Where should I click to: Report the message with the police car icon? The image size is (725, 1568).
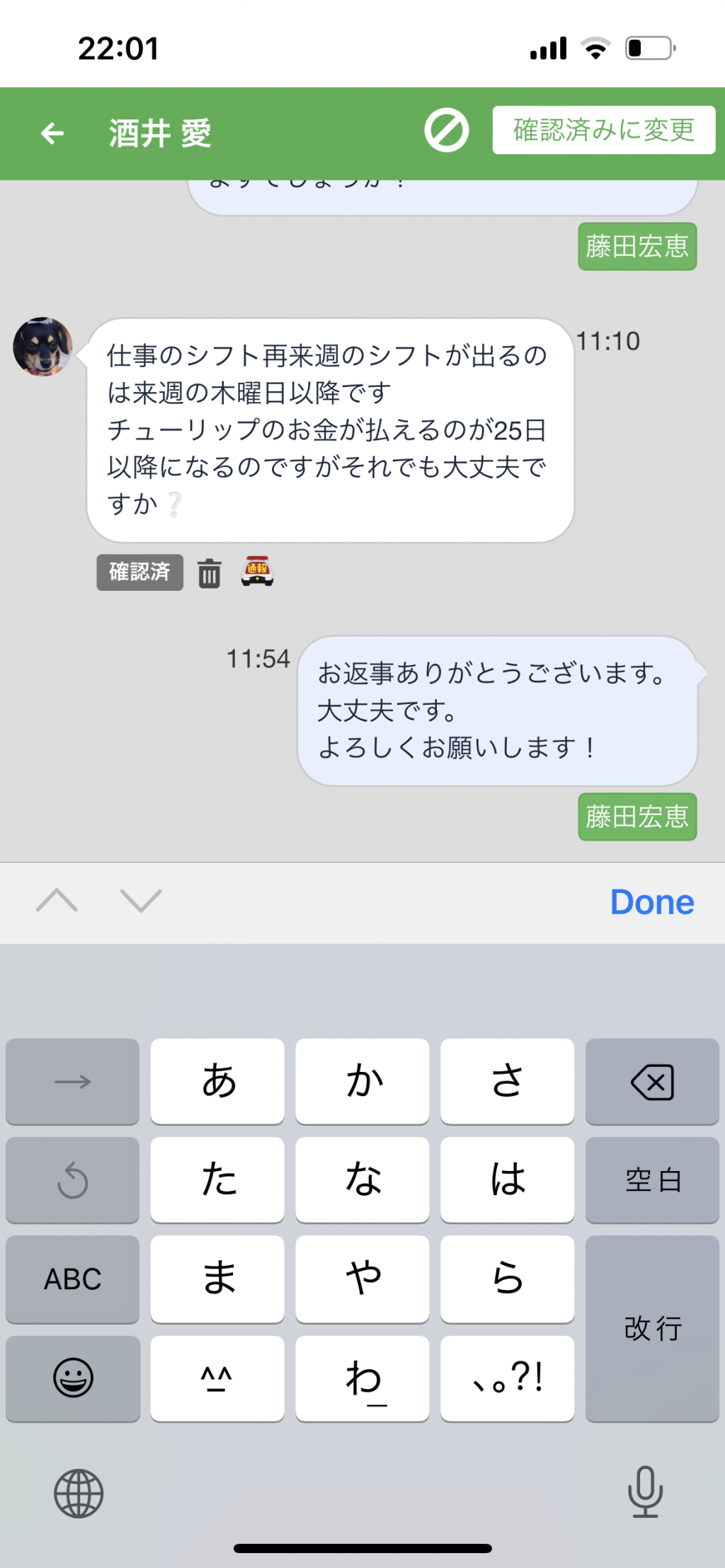pos(257,572)
